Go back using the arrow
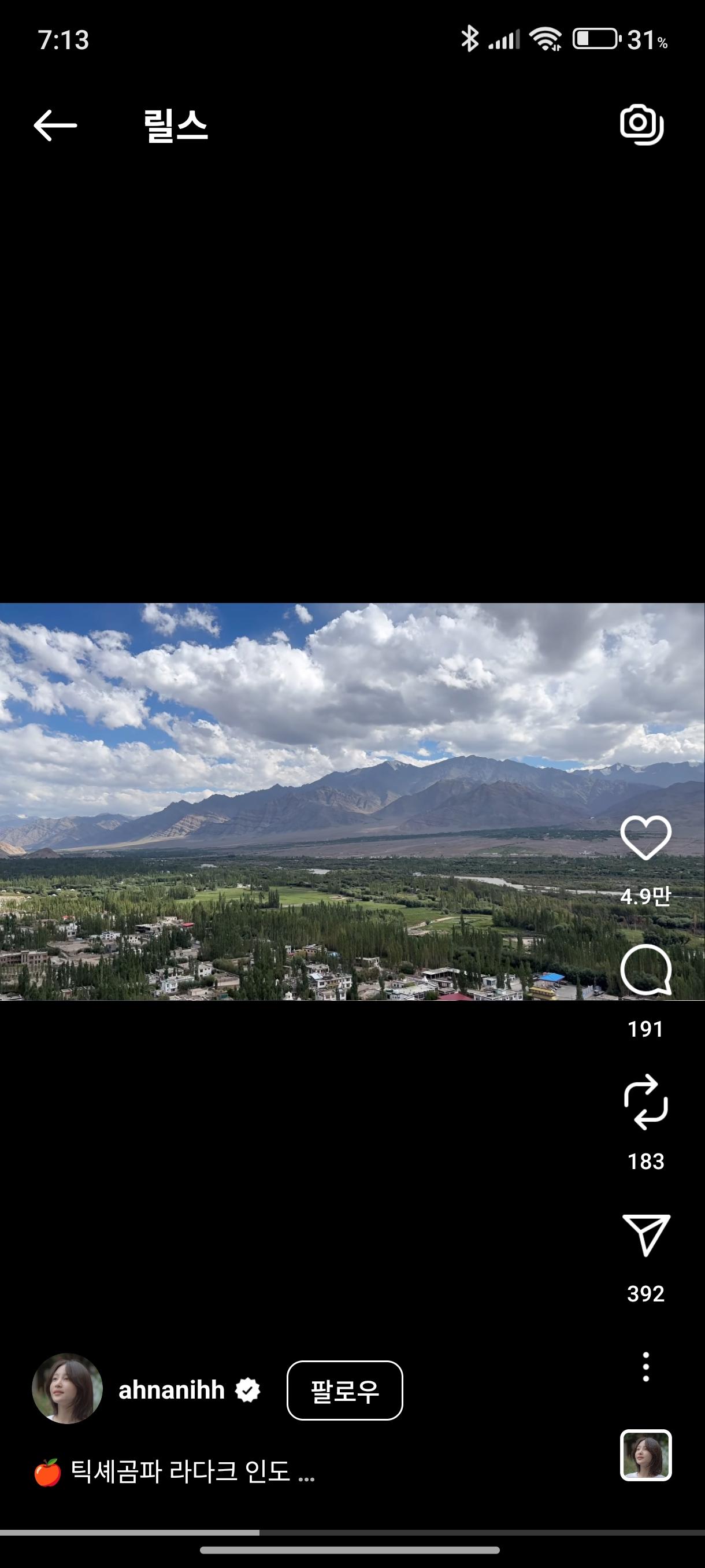The image size is (705, 1568). coord(55,126)
